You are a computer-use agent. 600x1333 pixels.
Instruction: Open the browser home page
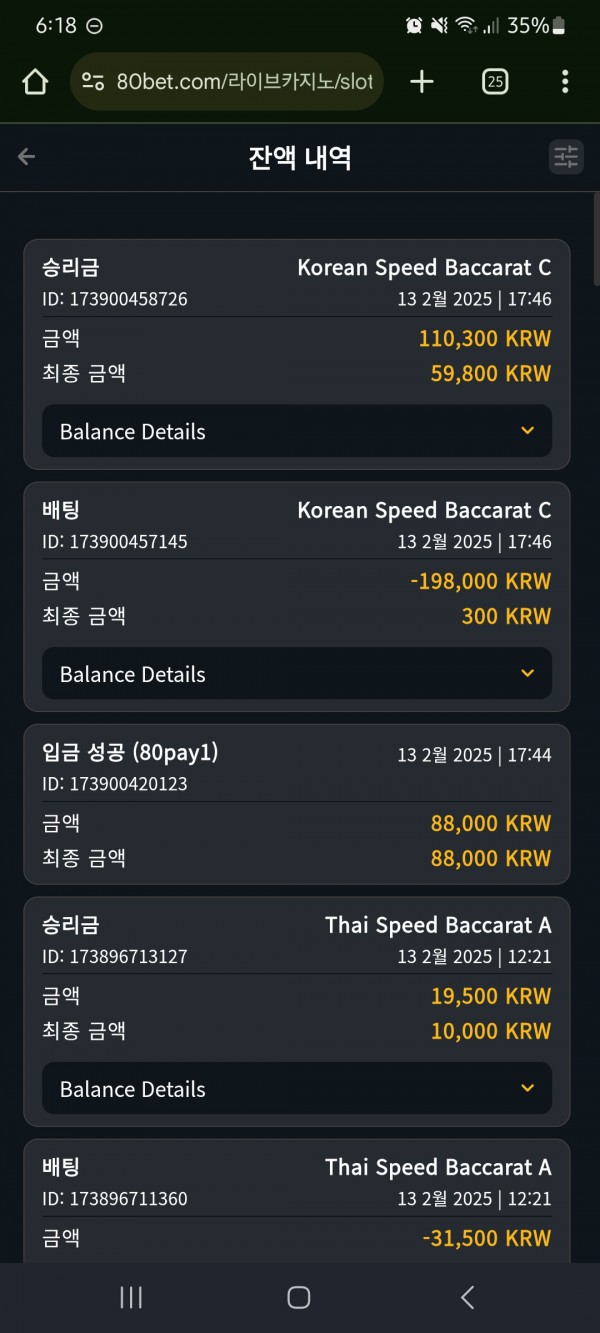pyautogui.click(x=35, y=82)
